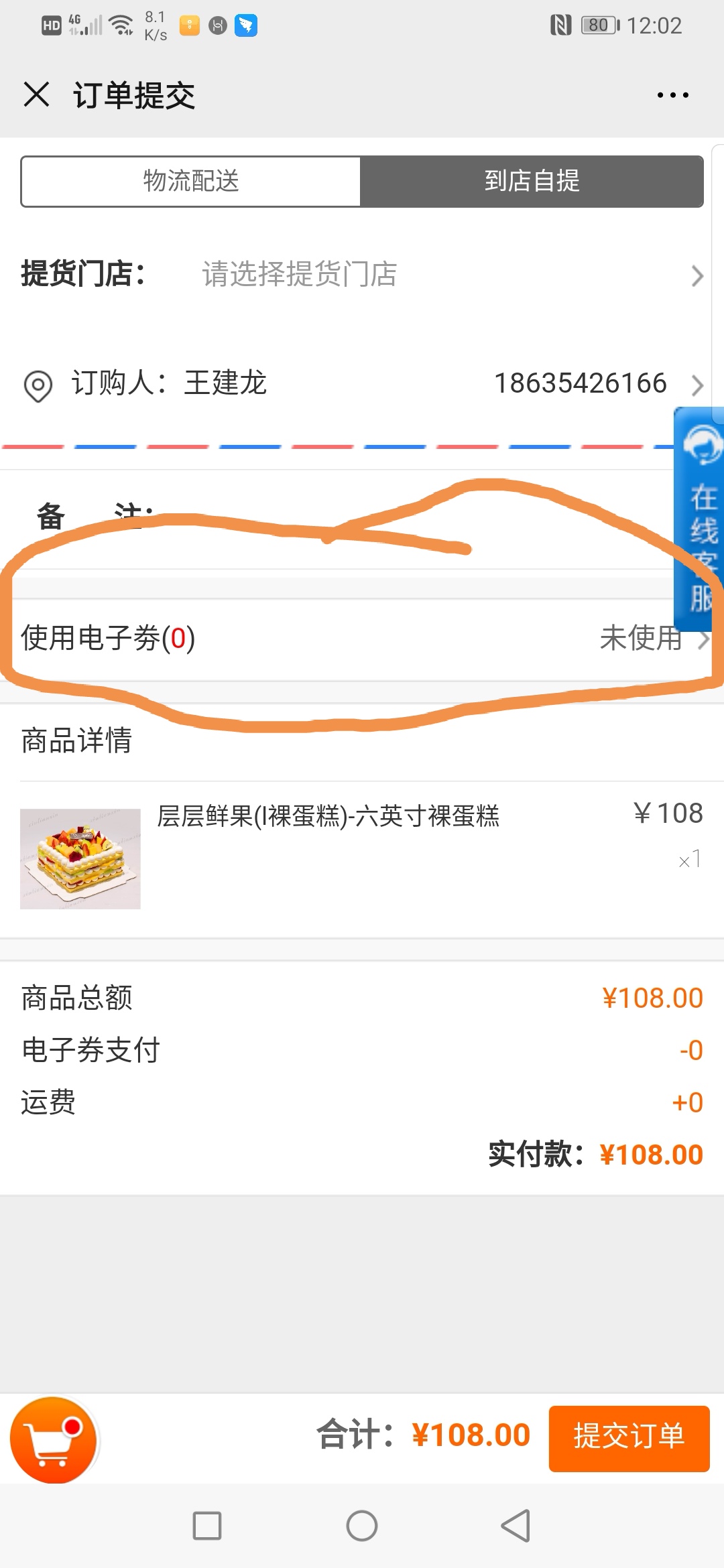The image size is (724, 1568).
Task: Switch to 物流配送 delivery option
Action: pos(191,182)
